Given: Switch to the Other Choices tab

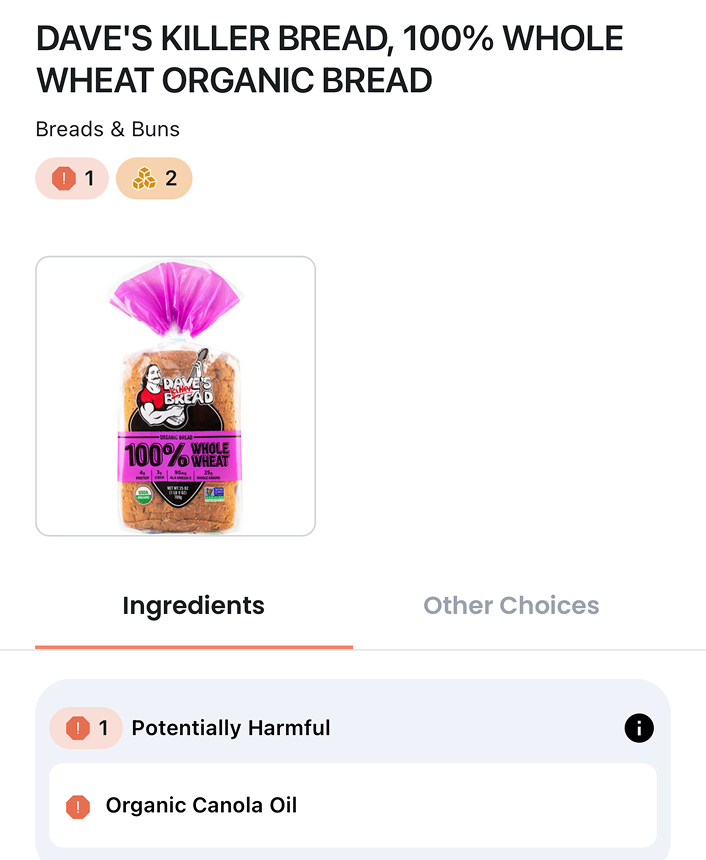Looking at the screenshot, I should (x=511, y=606).
